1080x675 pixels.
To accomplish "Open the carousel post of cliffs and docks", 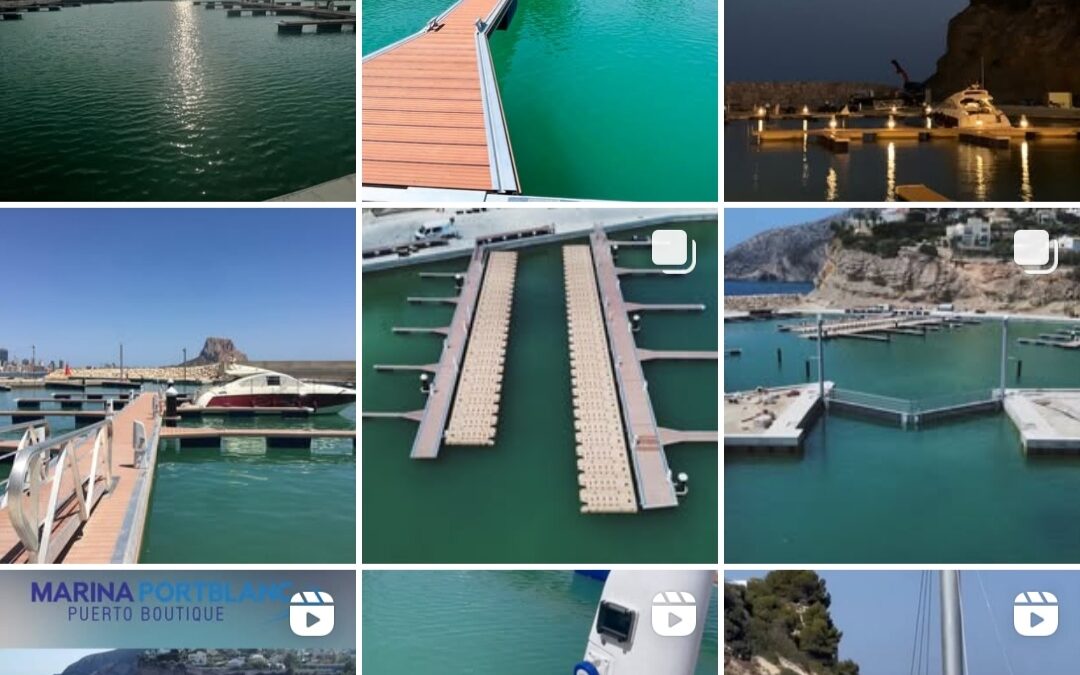I will pyautogui.click(x=902, y=385).
